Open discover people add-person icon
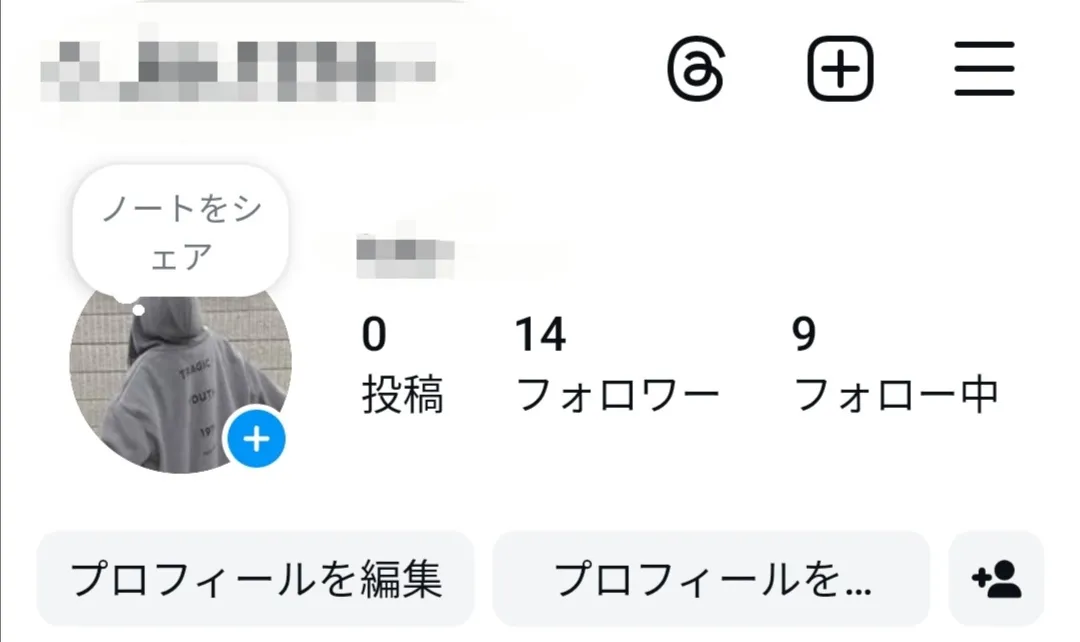 pos(997,579)
